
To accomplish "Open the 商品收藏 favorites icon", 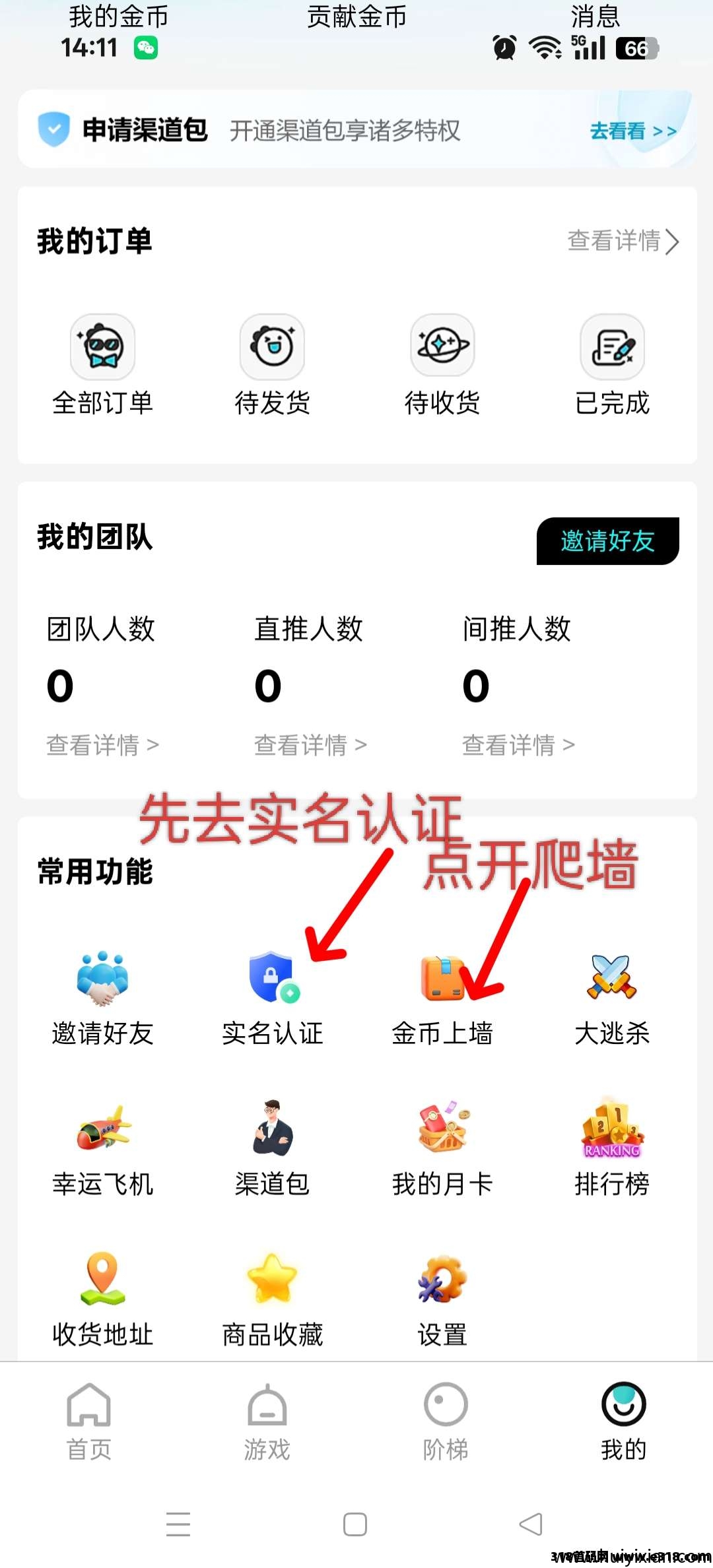I will [x=272, y=1284].
